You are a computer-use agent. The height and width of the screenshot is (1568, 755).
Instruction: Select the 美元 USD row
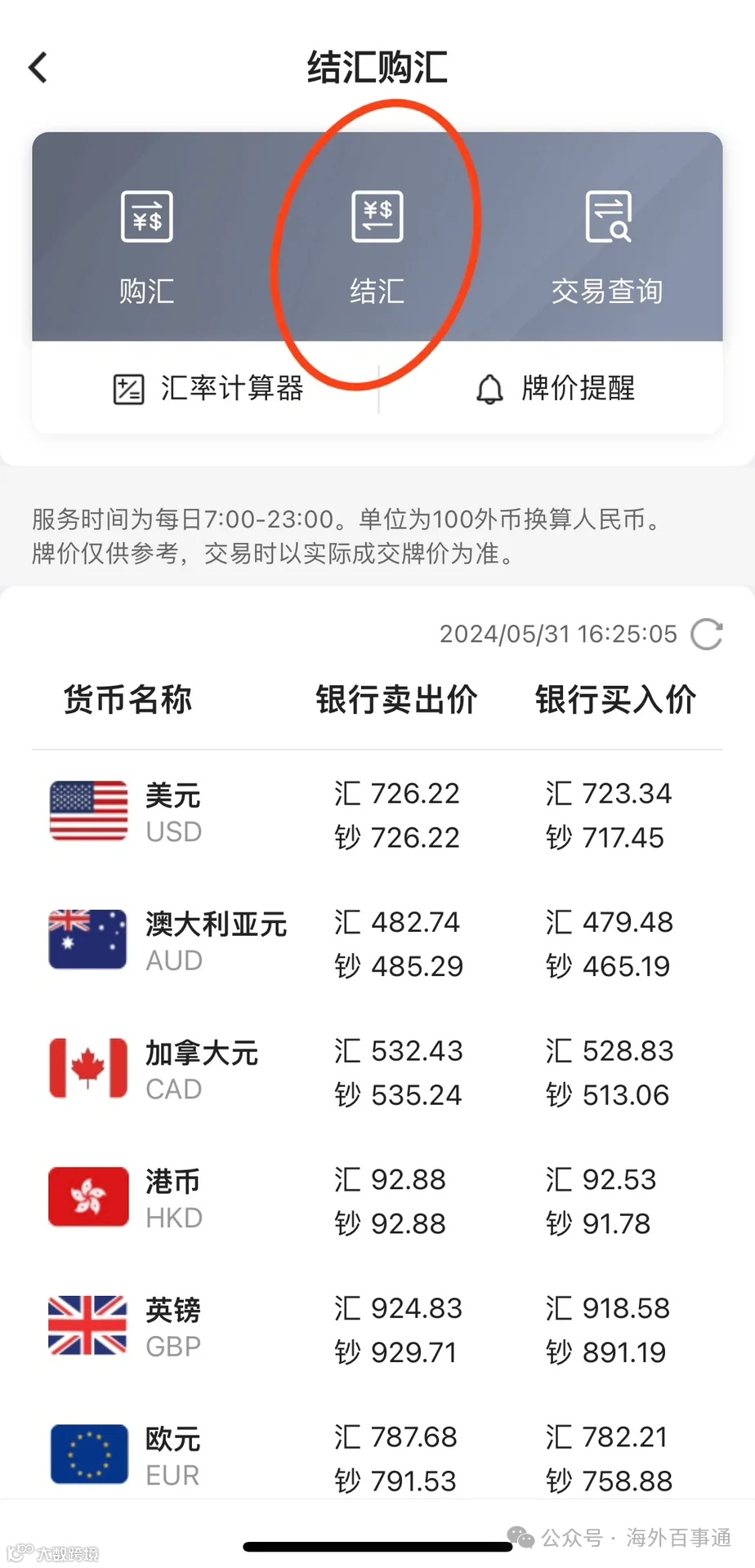tap(376, 814)
